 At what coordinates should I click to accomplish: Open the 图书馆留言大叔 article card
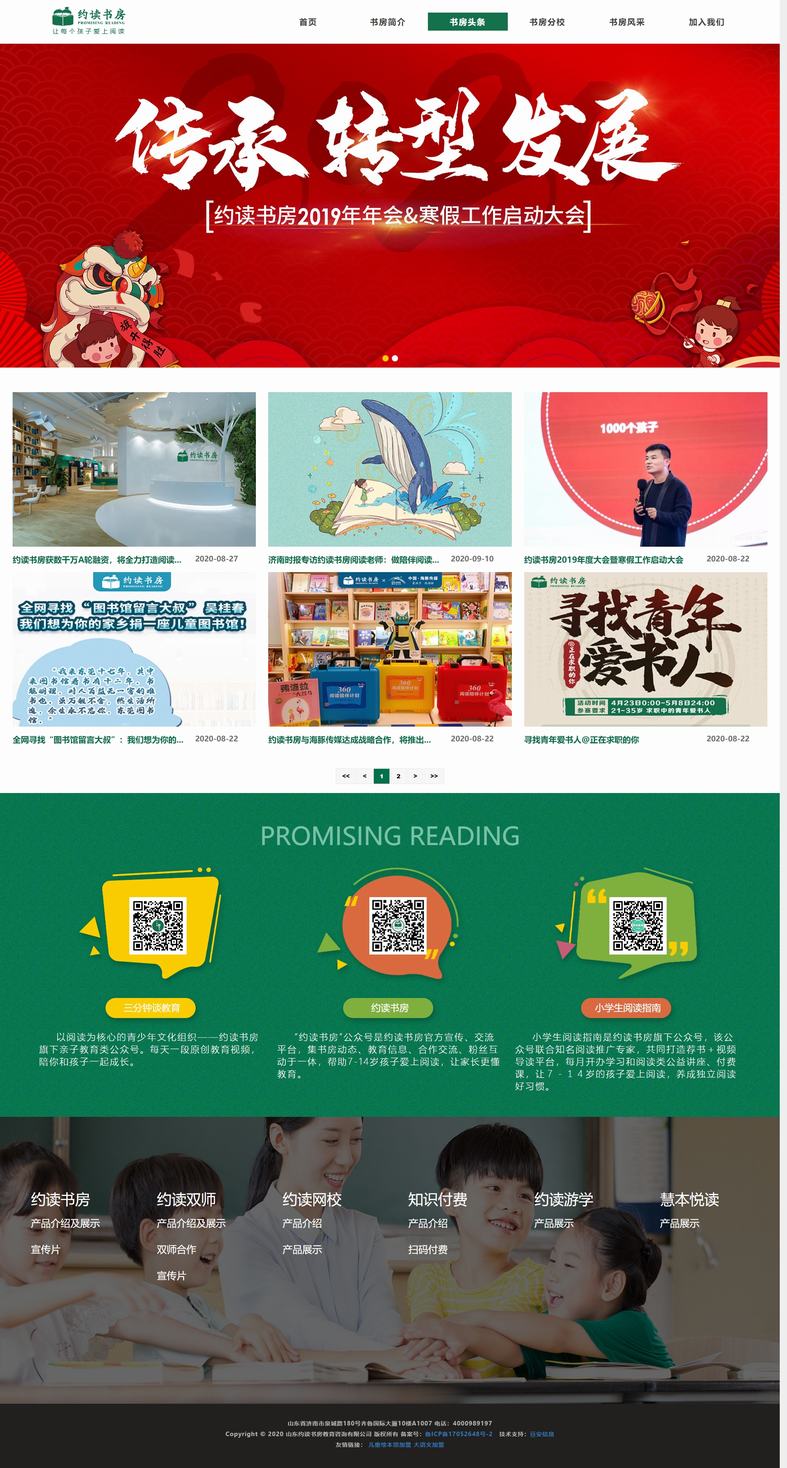pyautogui.click(x=134, y=649)
